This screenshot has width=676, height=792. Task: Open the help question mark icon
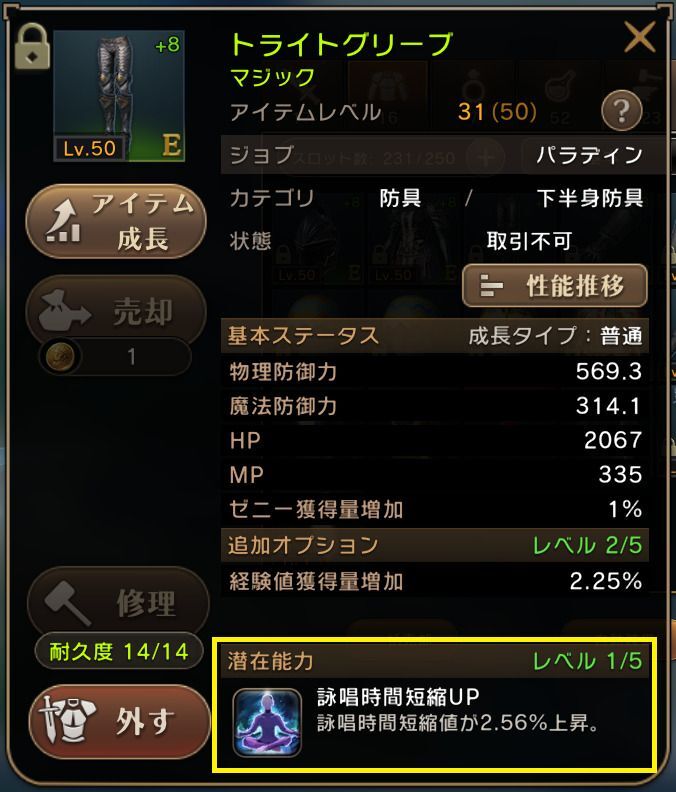(621, 111)
